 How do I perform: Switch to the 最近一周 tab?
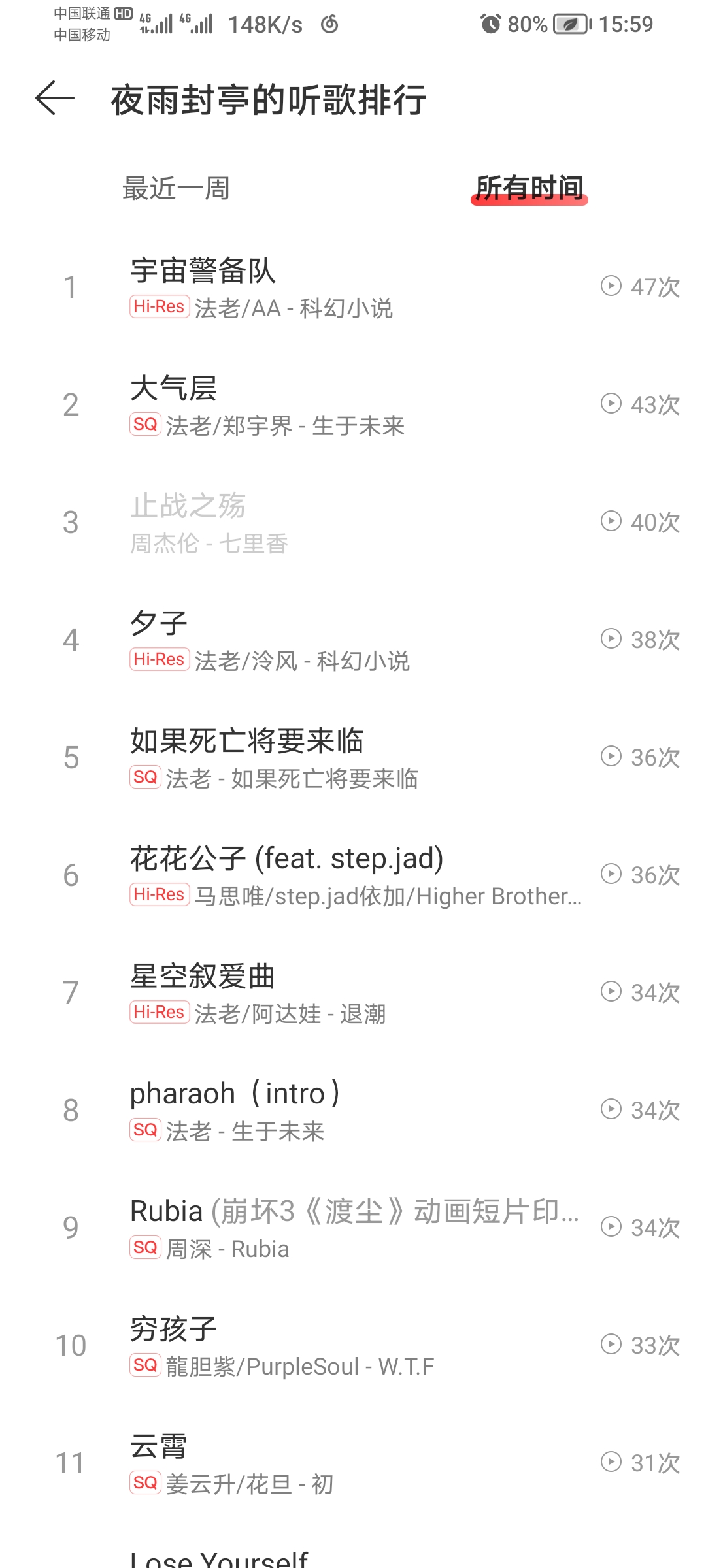click(176, 188)
